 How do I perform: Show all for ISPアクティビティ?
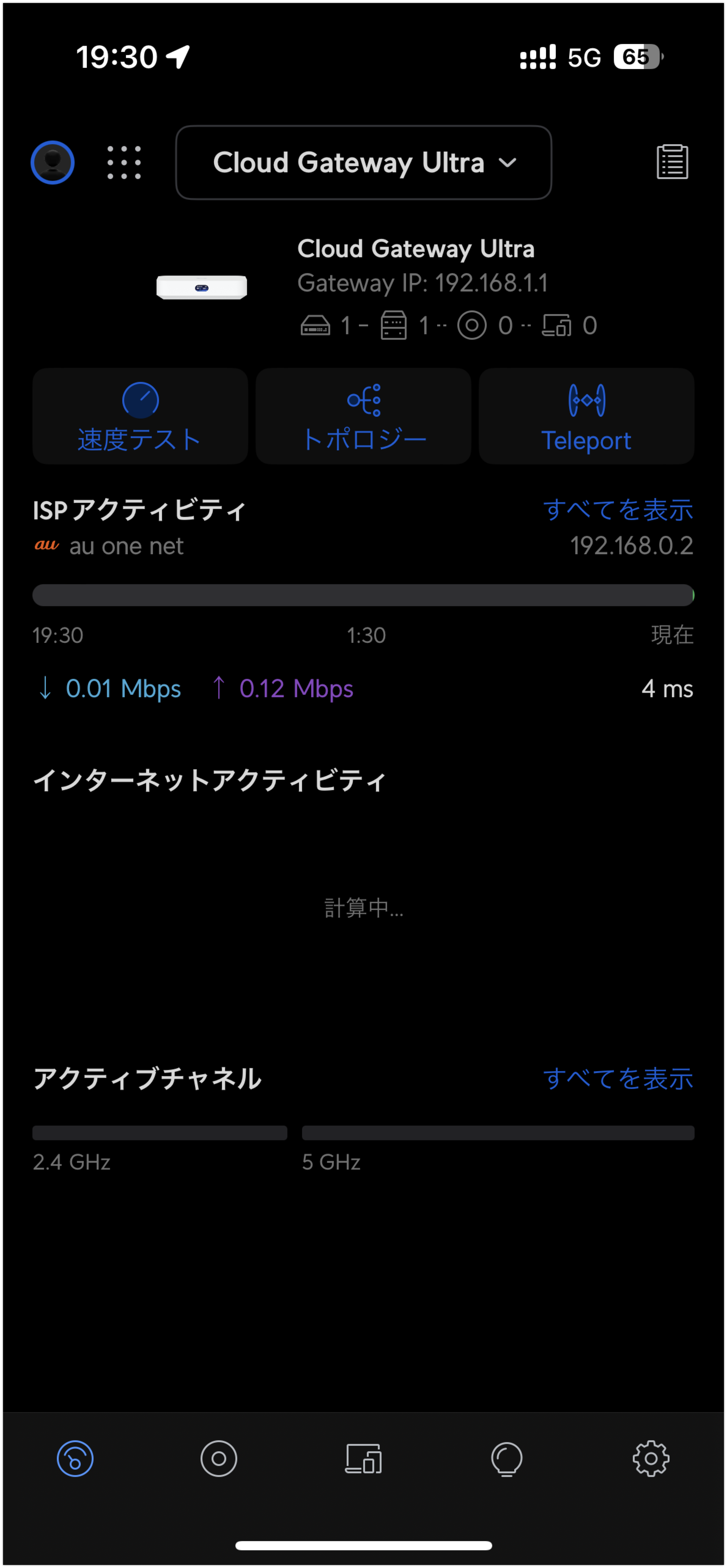pyautogui.click(x=618, y=510)
